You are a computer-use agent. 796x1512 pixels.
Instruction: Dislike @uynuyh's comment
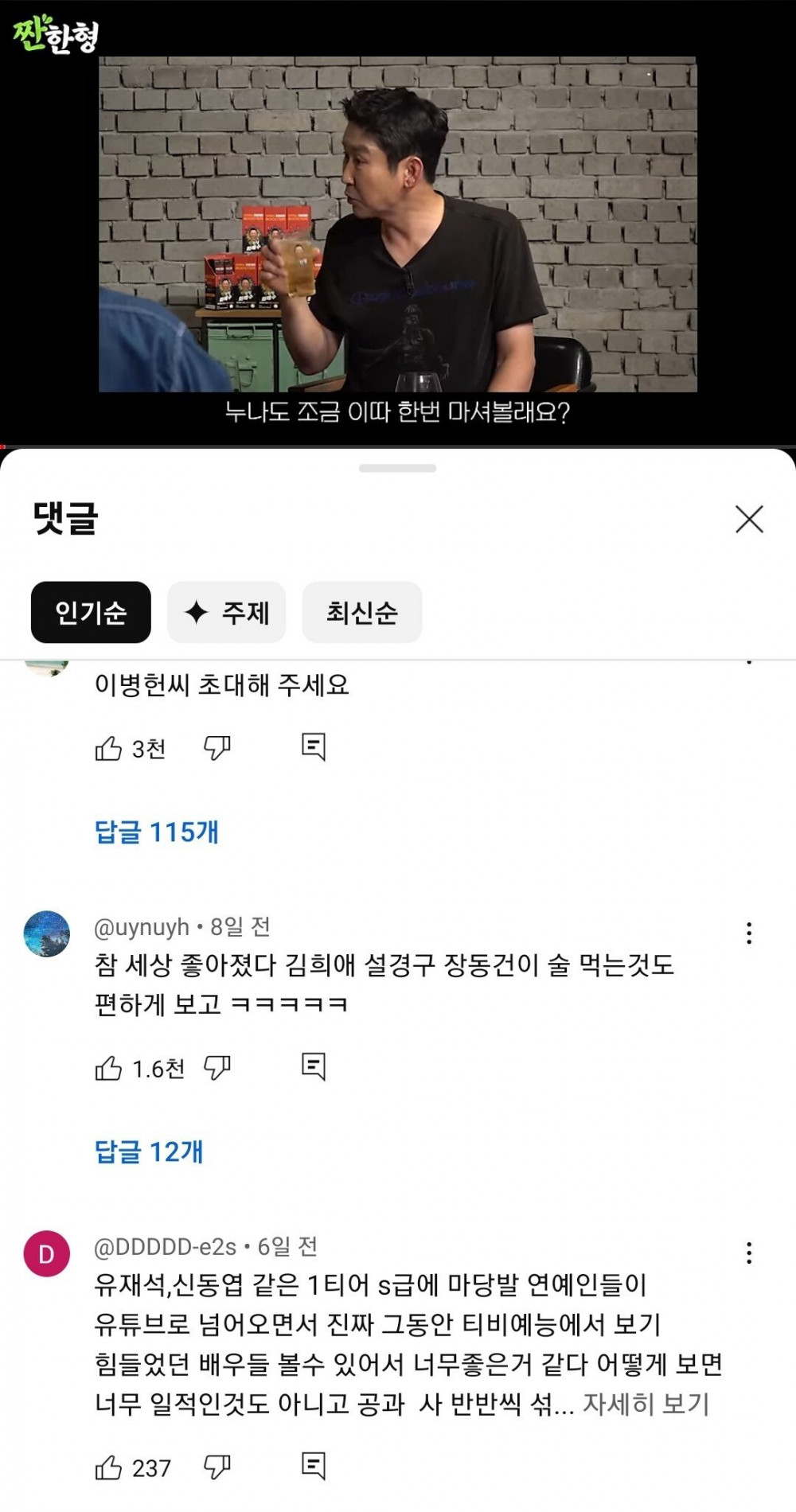click(x=217, y=1068)
